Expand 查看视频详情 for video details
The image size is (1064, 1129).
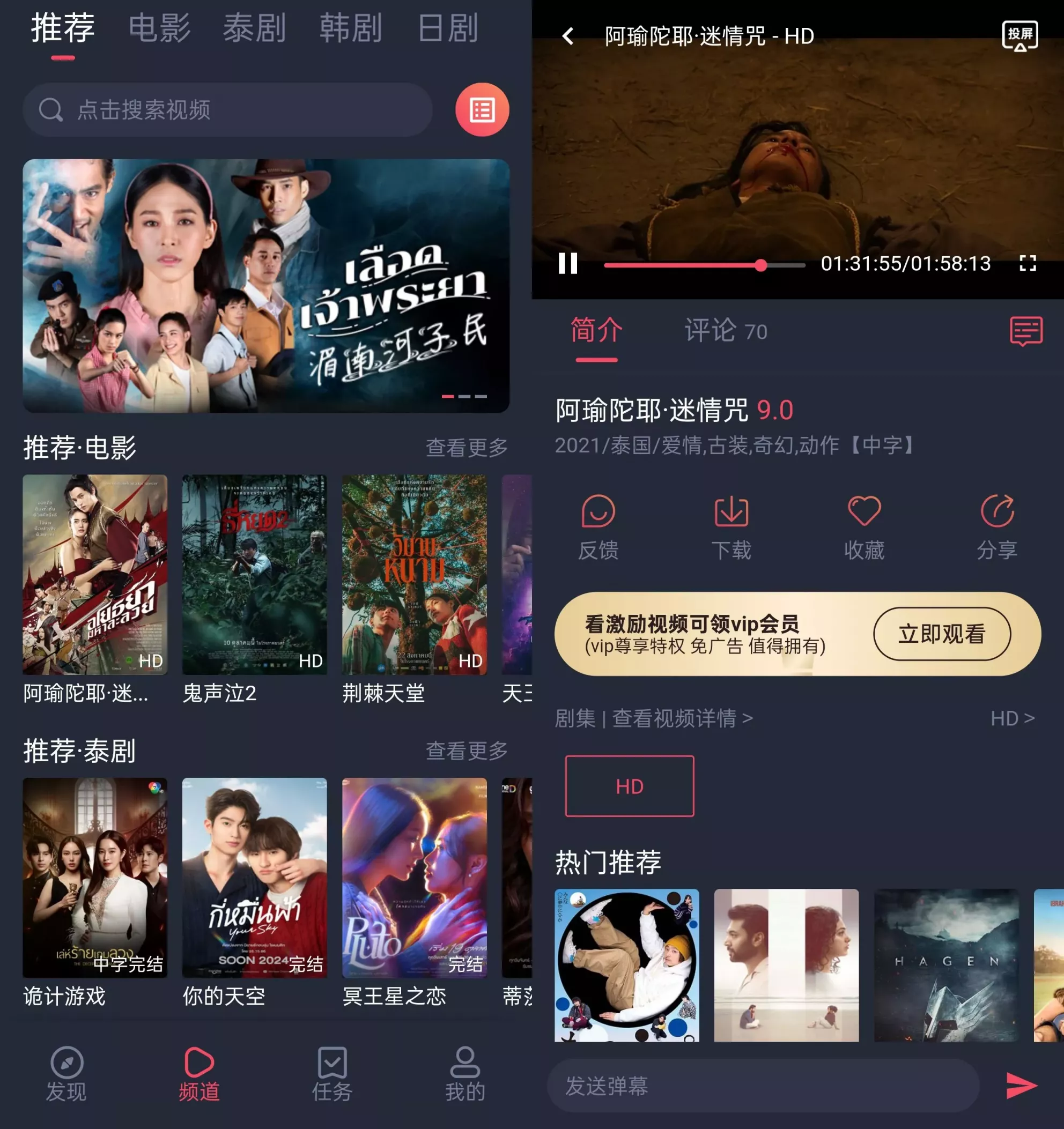coord(676,718)
